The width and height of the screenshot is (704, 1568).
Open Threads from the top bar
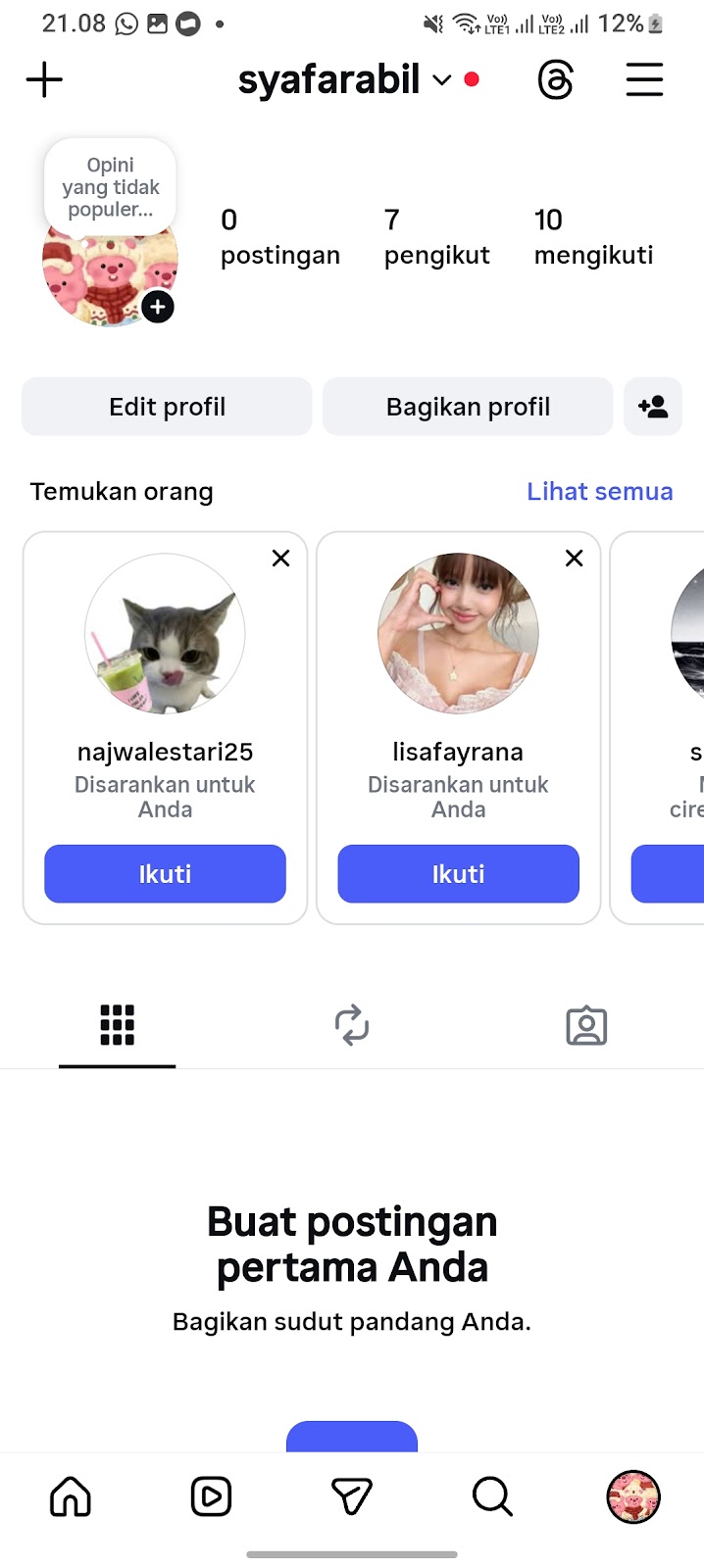point(555,79)
